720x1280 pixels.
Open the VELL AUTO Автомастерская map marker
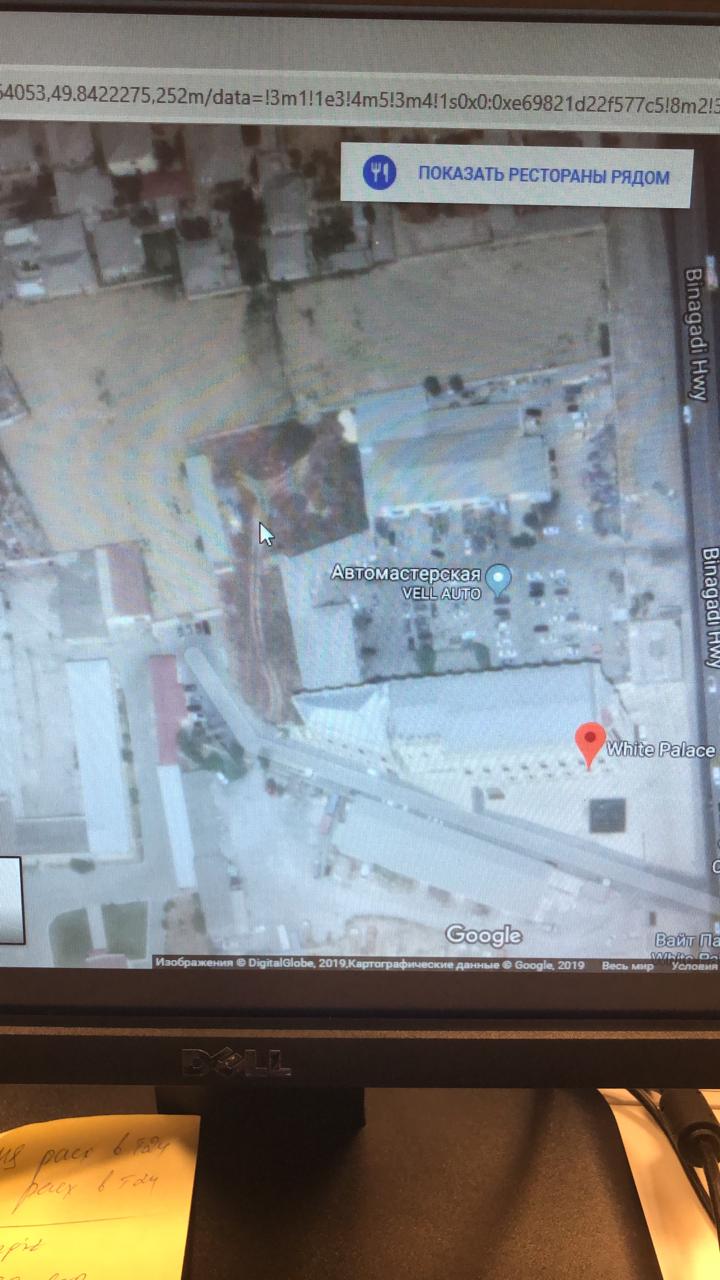click(x=498, y=578)
